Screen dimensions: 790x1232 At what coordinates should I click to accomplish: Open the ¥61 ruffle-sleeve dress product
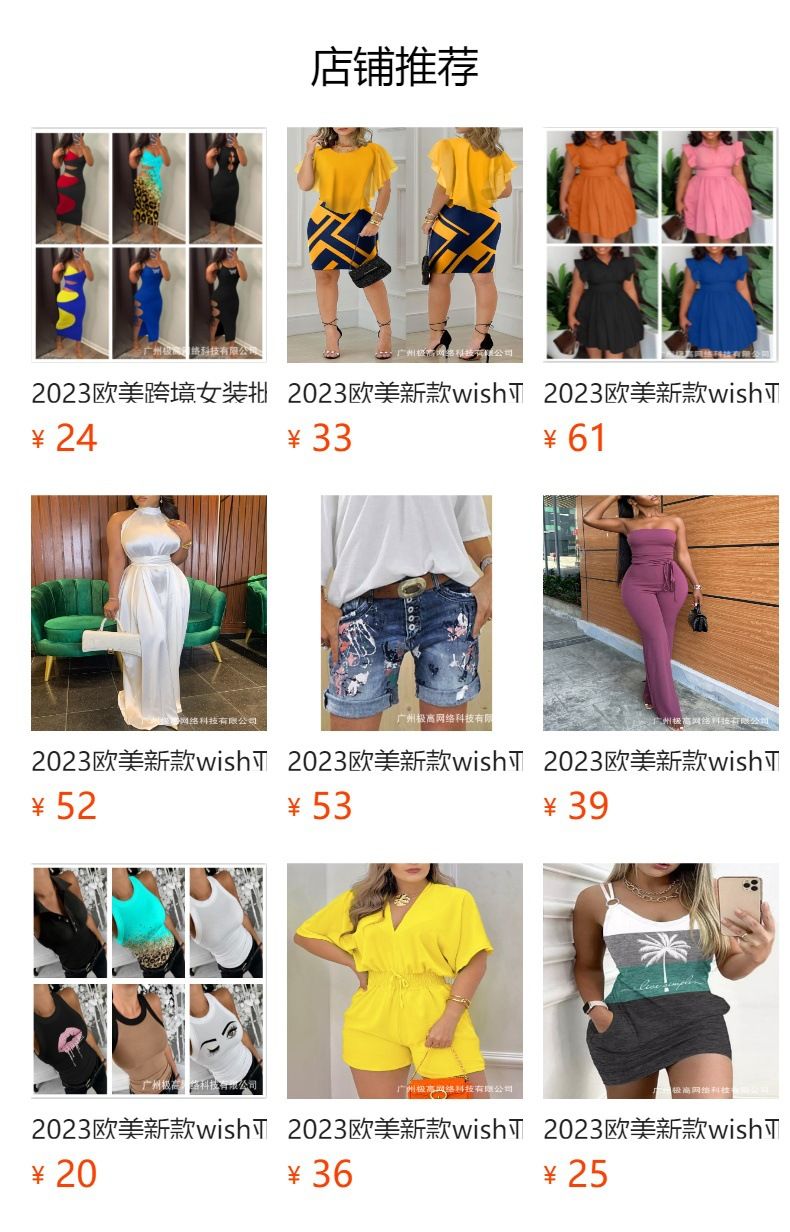661,245
